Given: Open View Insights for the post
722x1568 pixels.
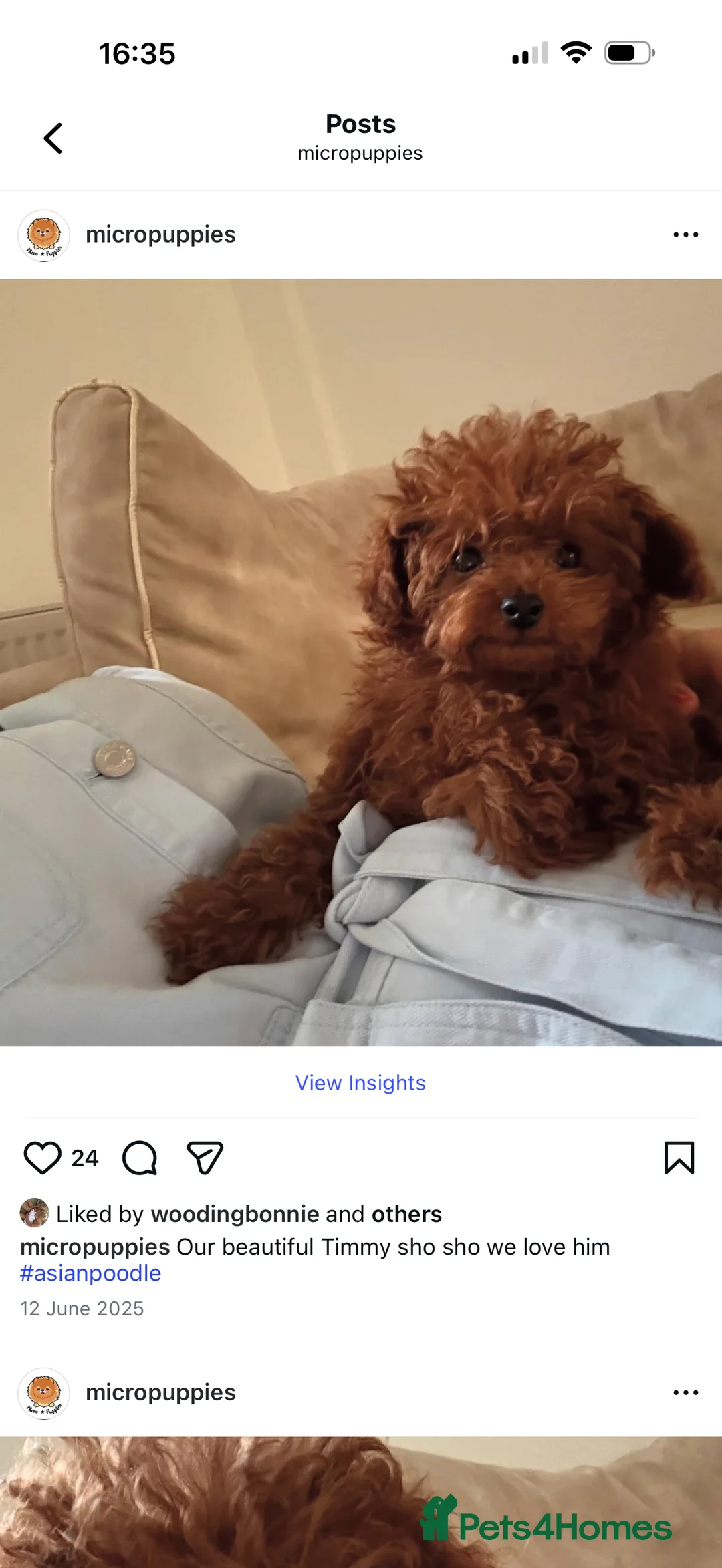Looking at the screenshot, I should tap(360, 1082).
